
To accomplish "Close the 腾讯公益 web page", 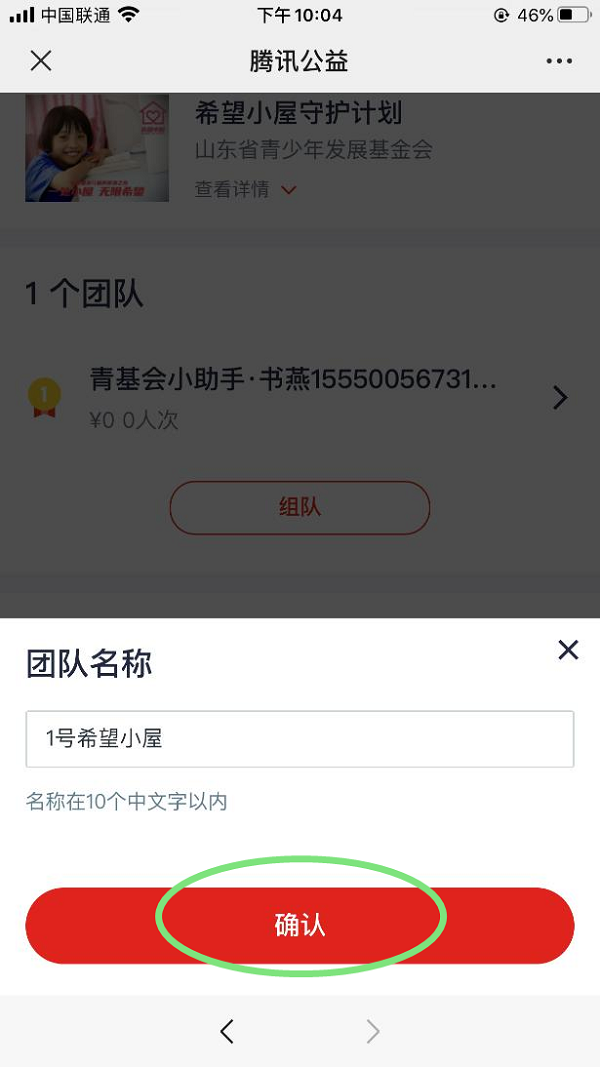I will click(41, 61).
